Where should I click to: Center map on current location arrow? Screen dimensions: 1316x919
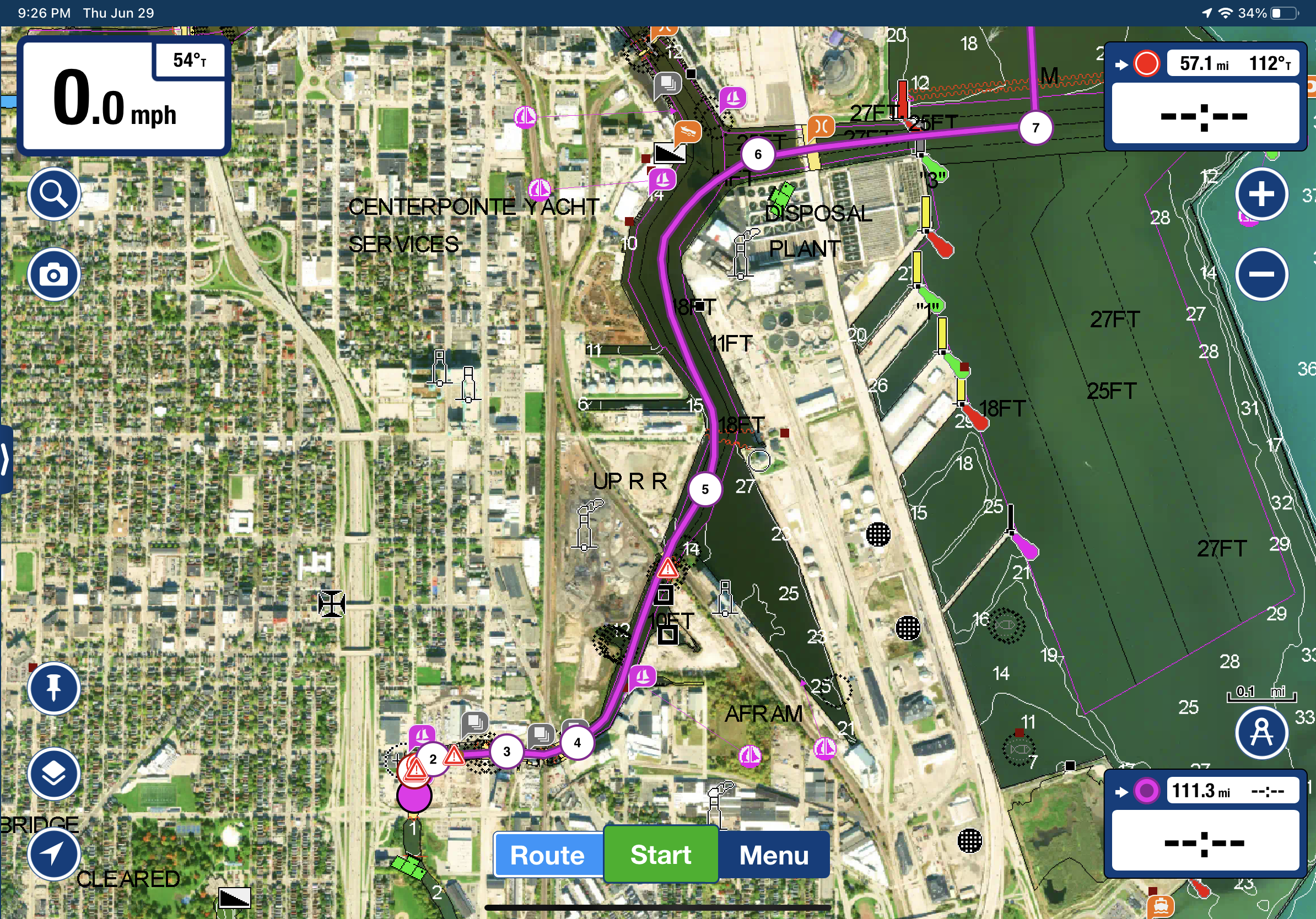click(x=53, y=853)
